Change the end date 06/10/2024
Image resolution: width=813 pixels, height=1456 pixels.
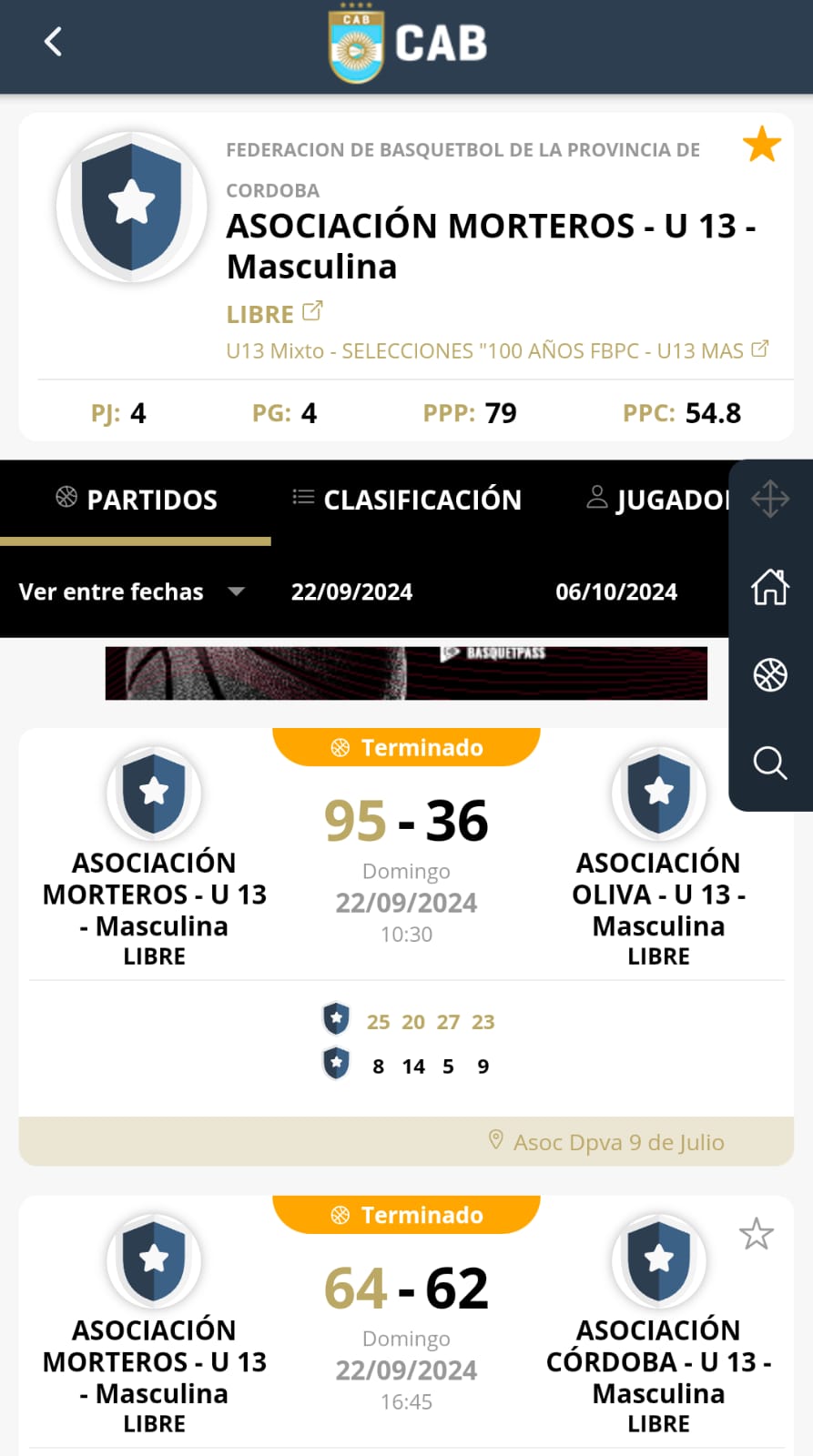tap(615, 591)
